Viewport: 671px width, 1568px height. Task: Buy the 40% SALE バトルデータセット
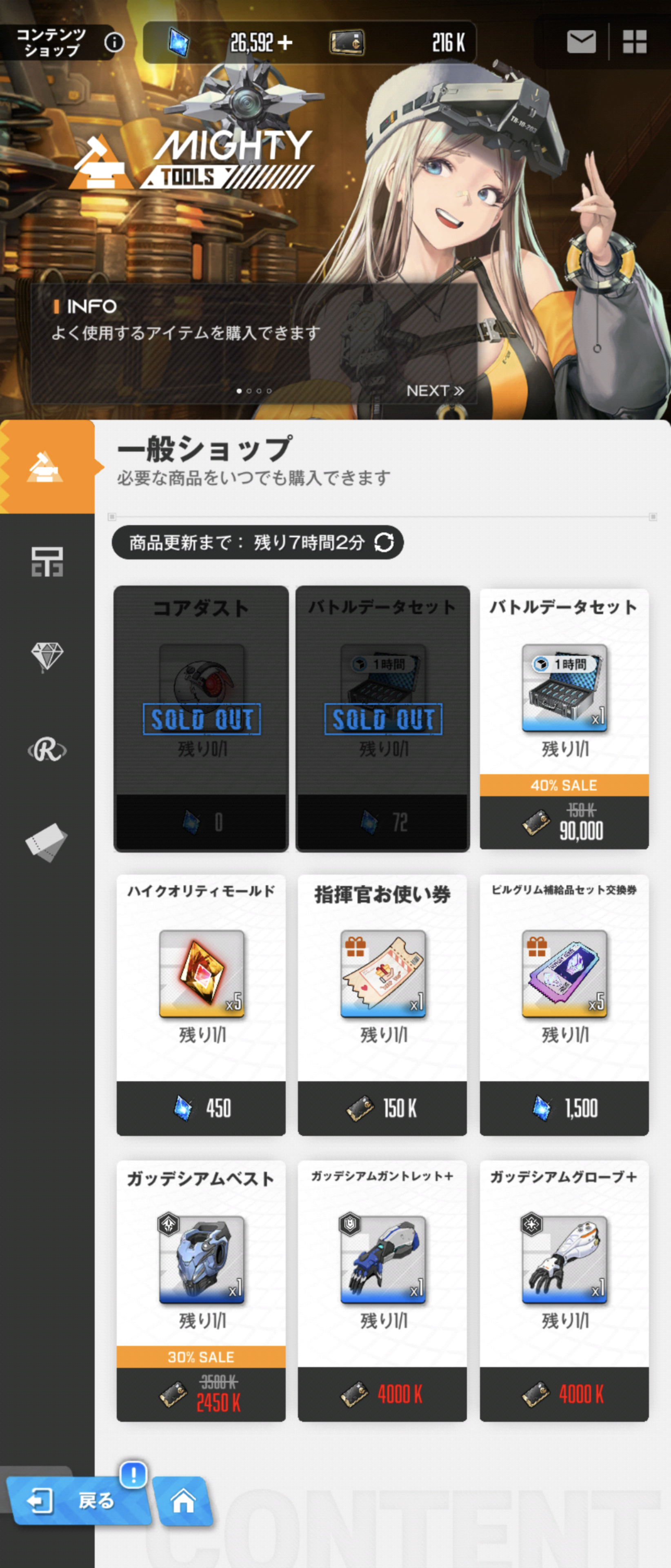tap(564, 718)
